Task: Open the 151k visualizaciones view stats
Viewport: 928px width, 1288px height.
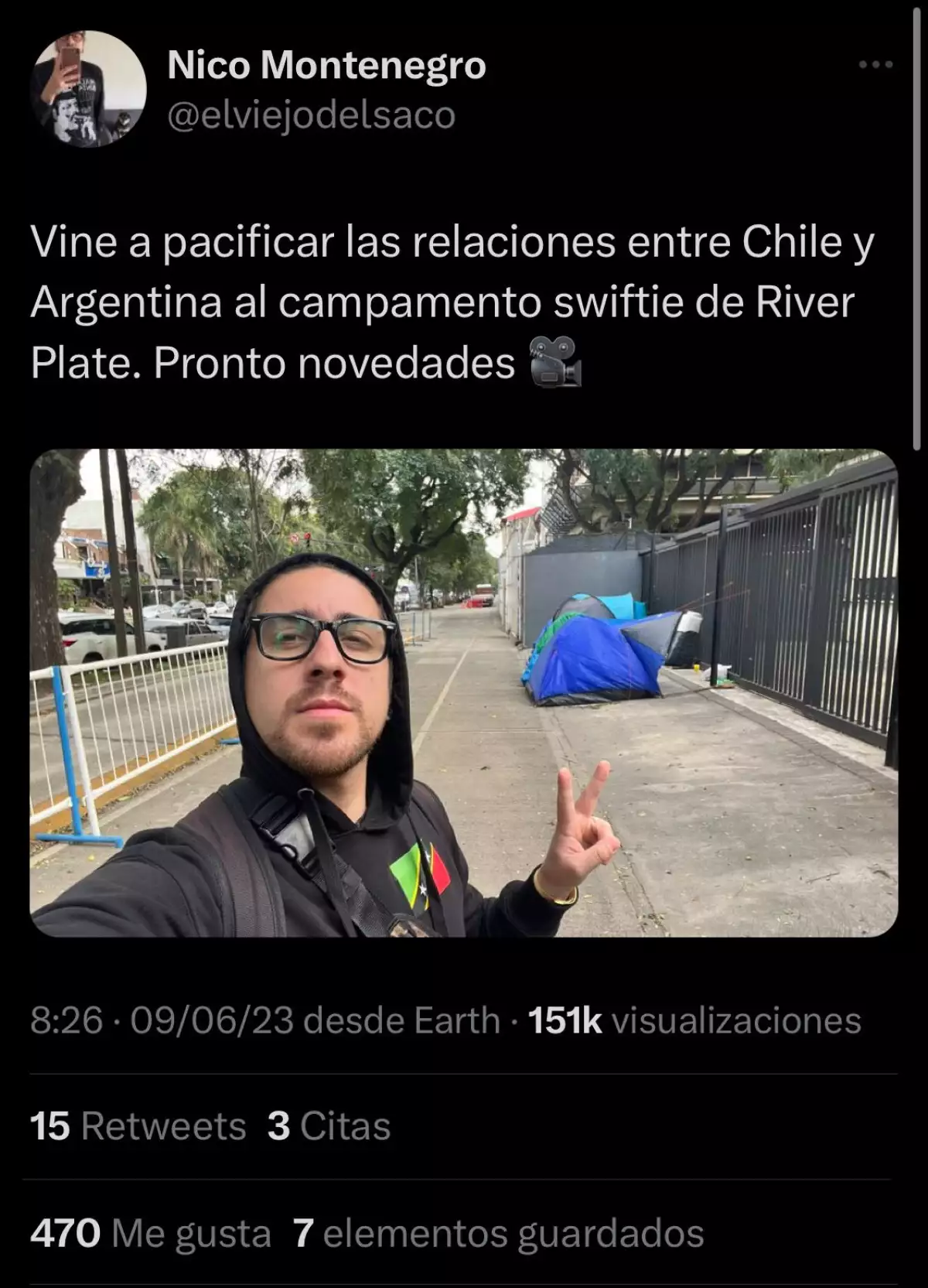Action: tap(694, 1020)
